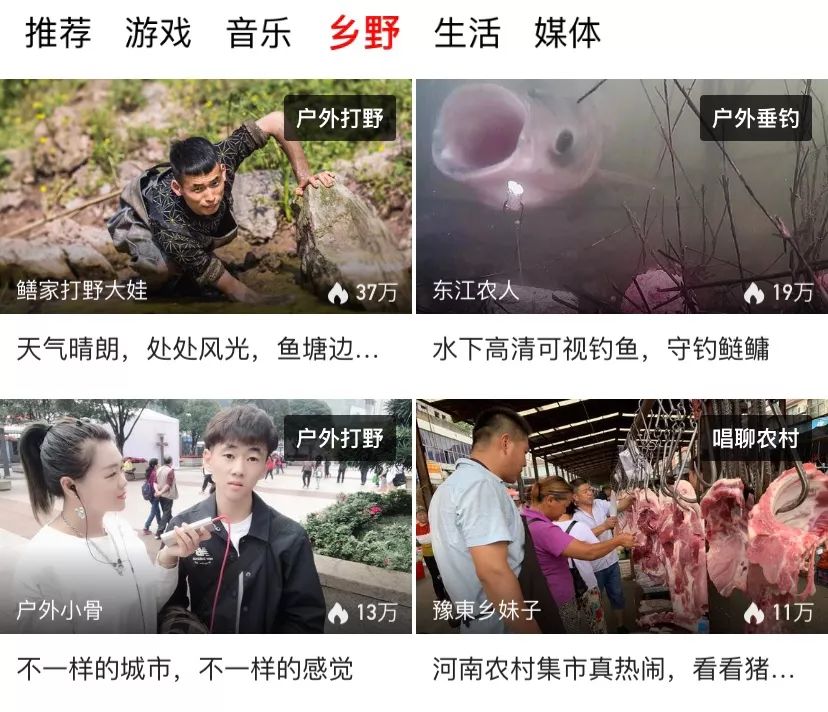
Task: Select the 乡野 tab
Action: tap(363, 32)
